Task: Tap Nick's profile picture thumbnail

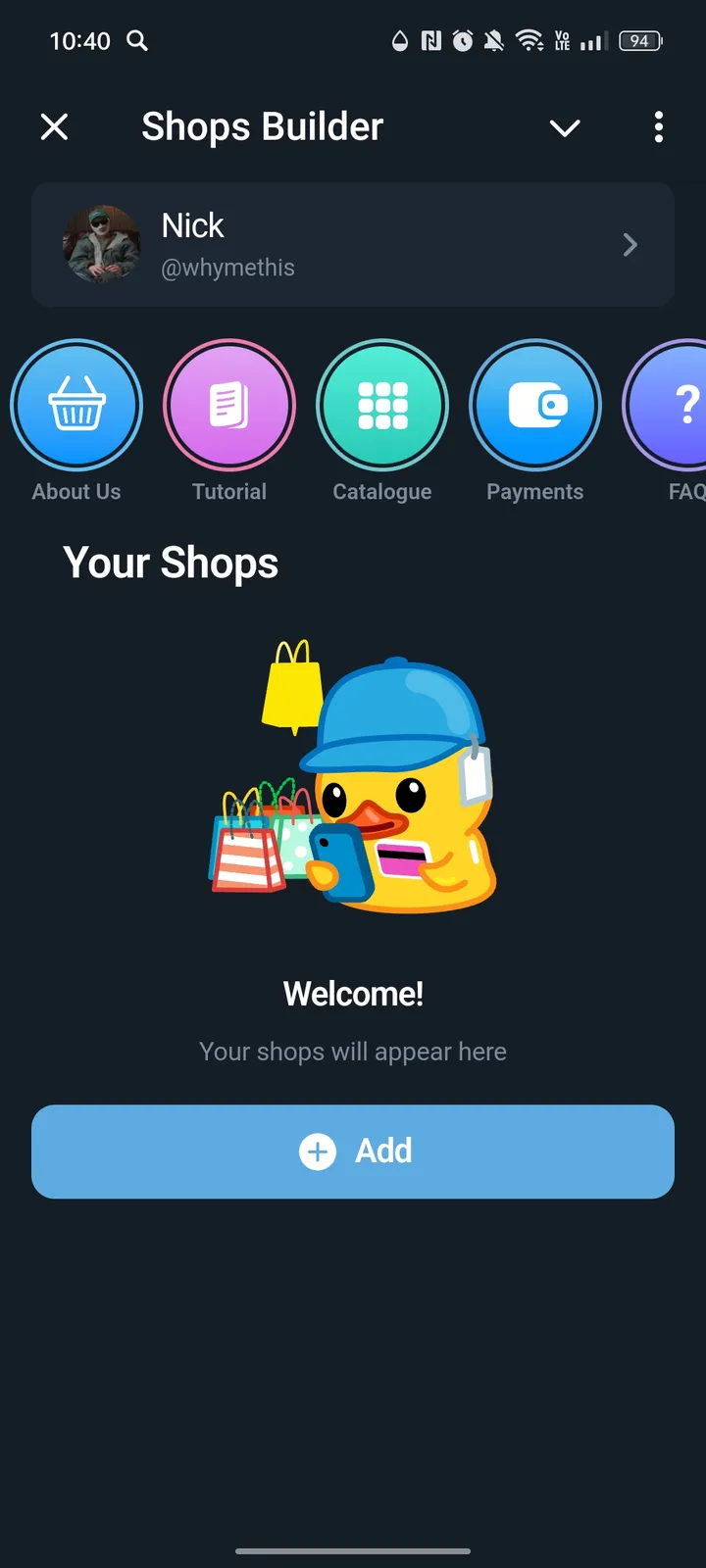Action: (x=102, y=245)
